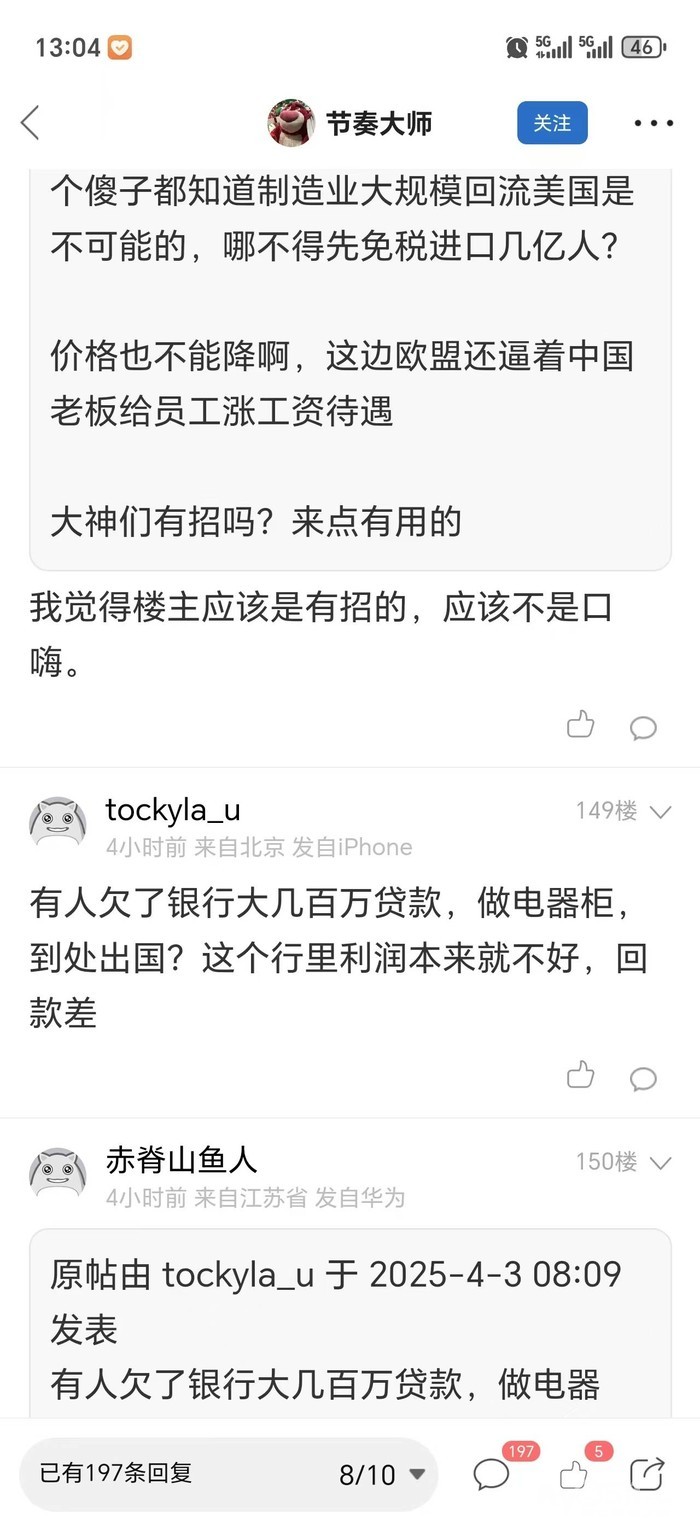Like tockyla_u's reply on floor 149

click(x=581, y=1076)
